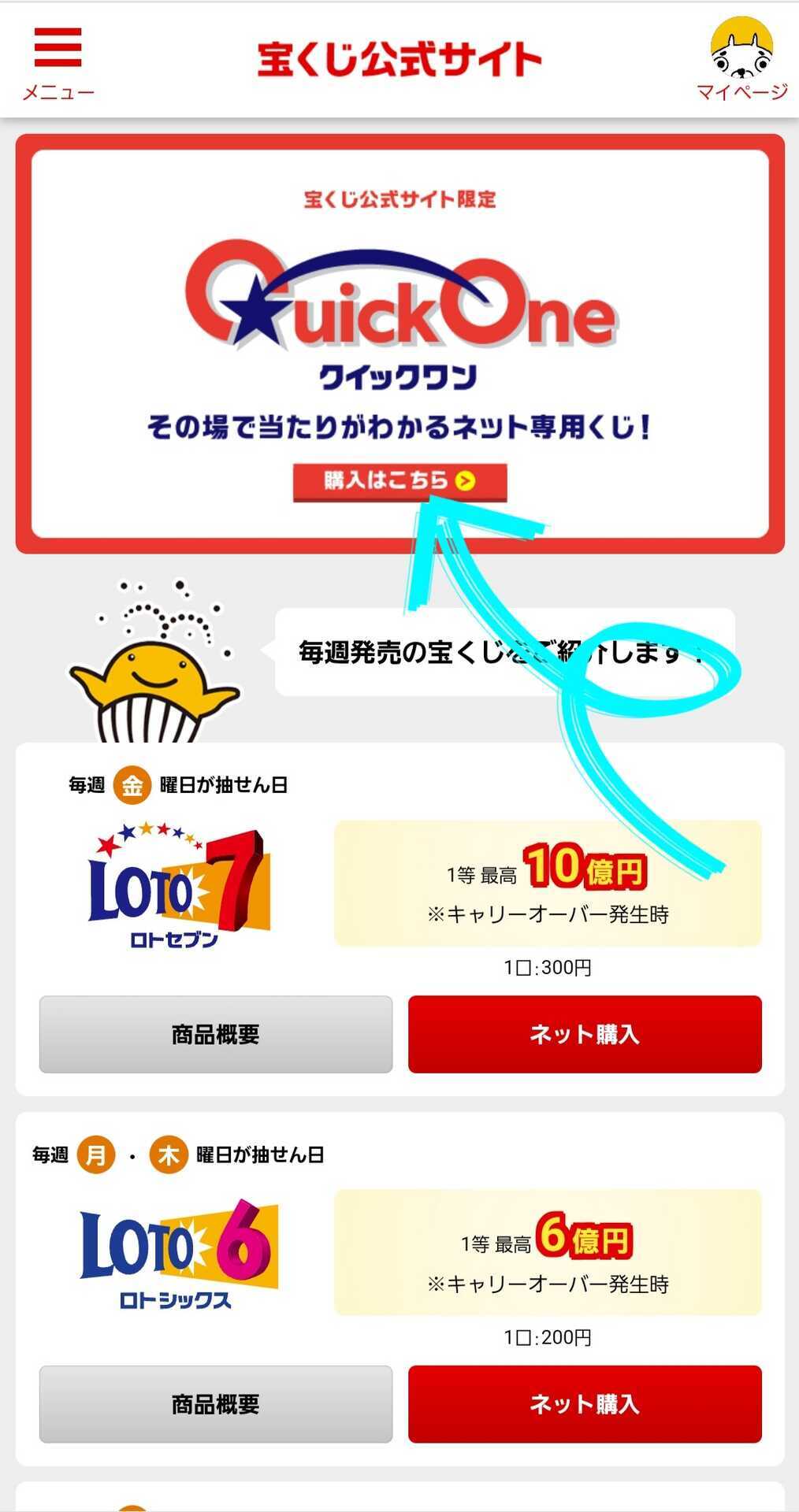View 商品概要 for Loto 7

coord(216,1034)
